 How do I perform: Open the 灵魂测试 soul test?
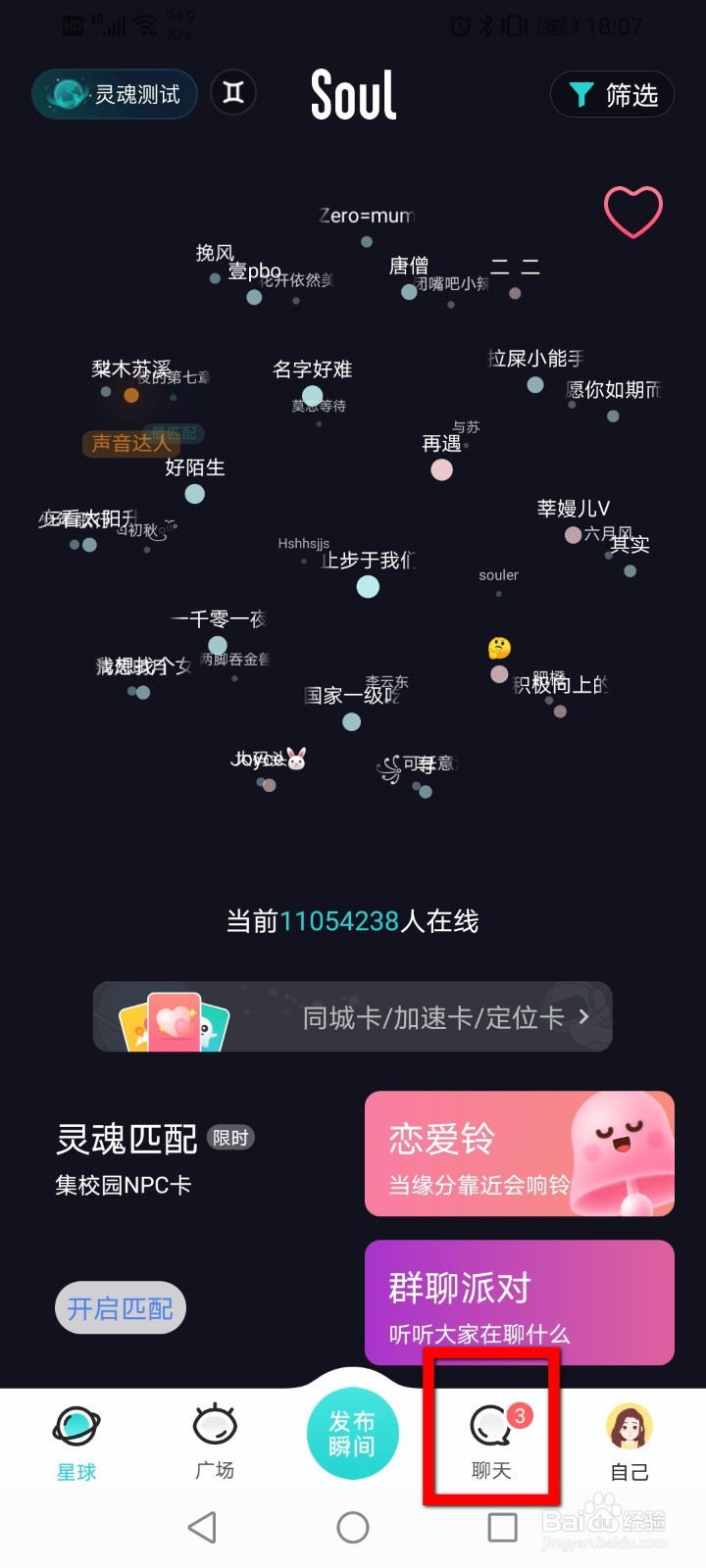tap(114, 93)
